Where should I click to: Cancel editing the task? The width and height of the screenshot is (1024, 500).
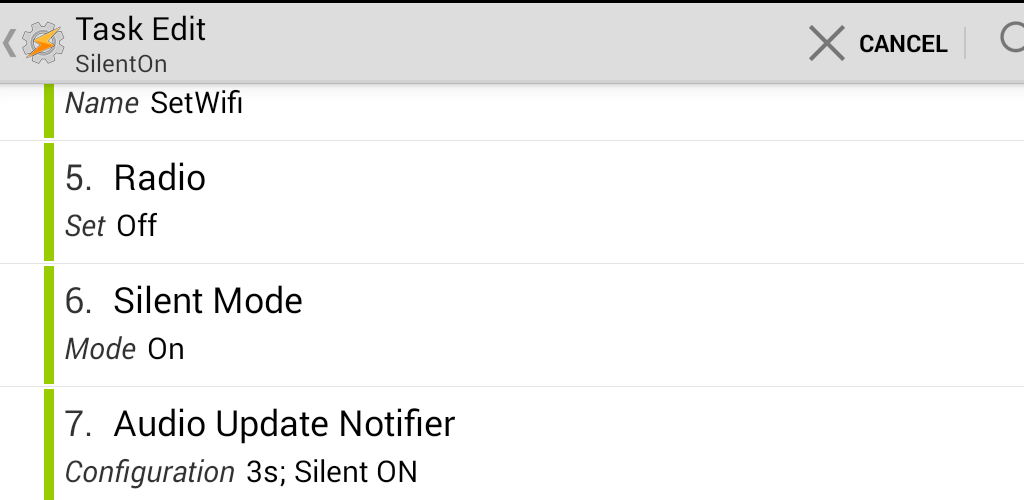878,43
